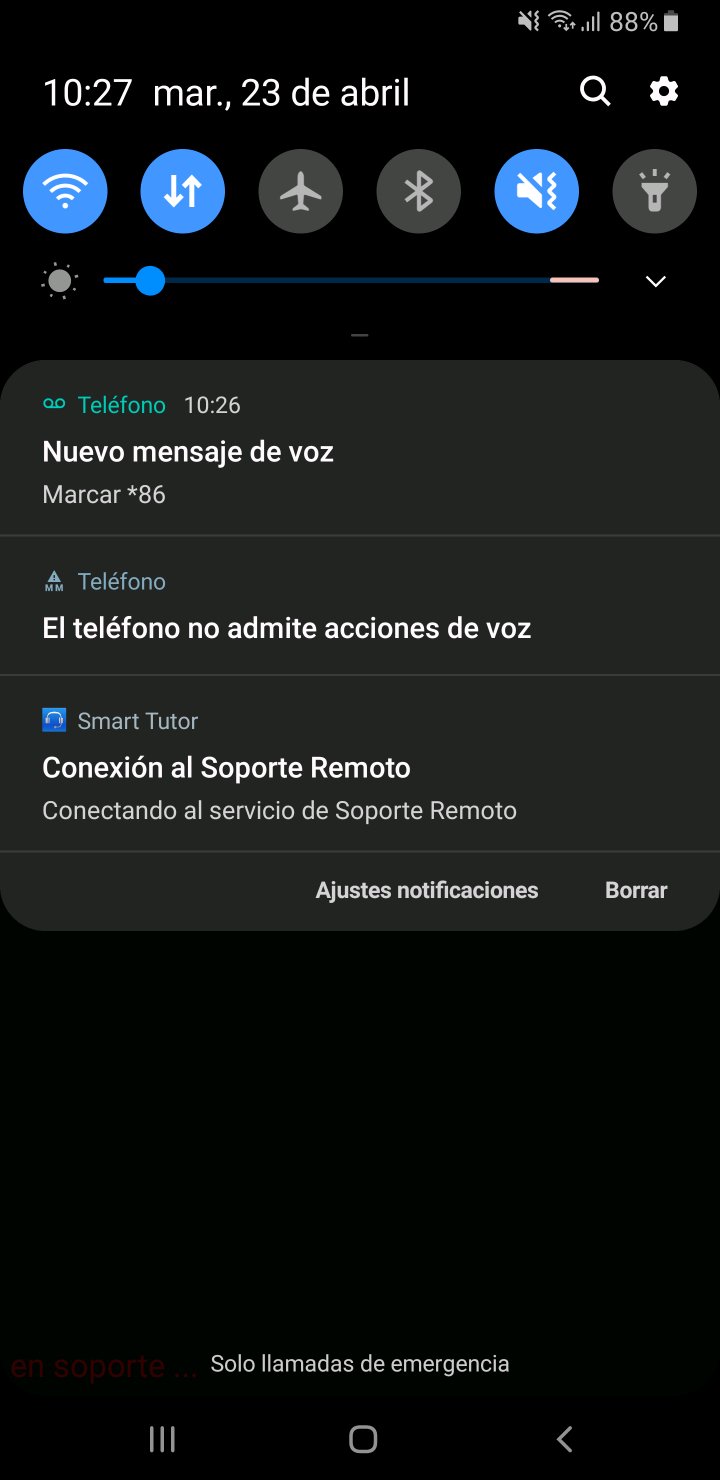Screen dimensions: 720x1480
Task: Turn on Bluetooth
Action: [x=419, y=191]
